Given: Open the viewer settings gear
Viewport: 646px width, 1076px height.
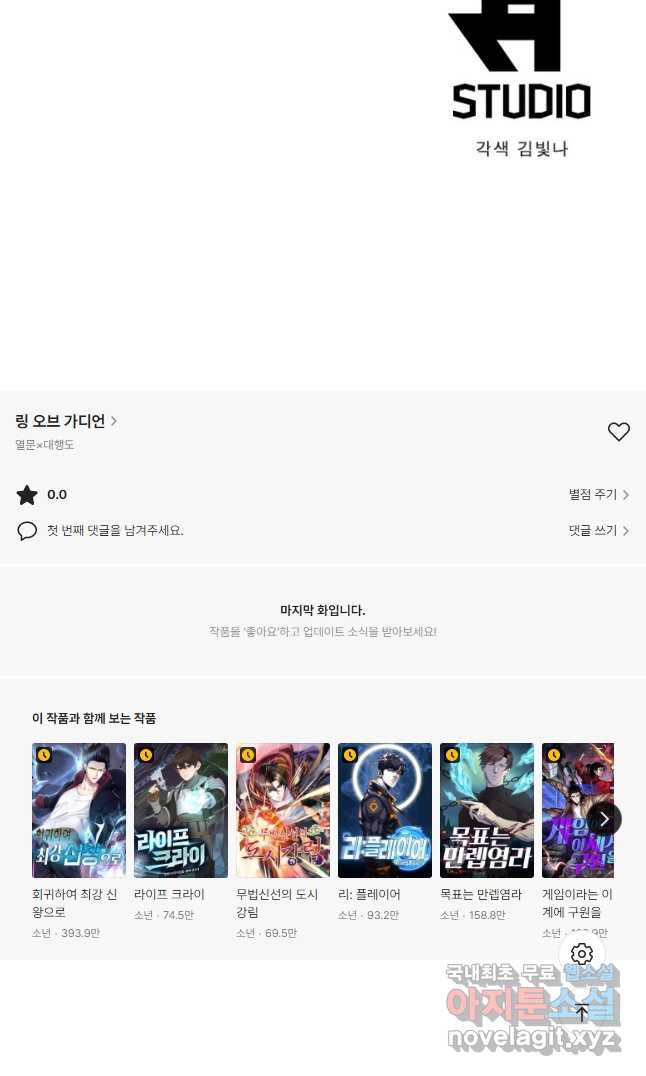Looking at the screenshot, I should point(582,954).
